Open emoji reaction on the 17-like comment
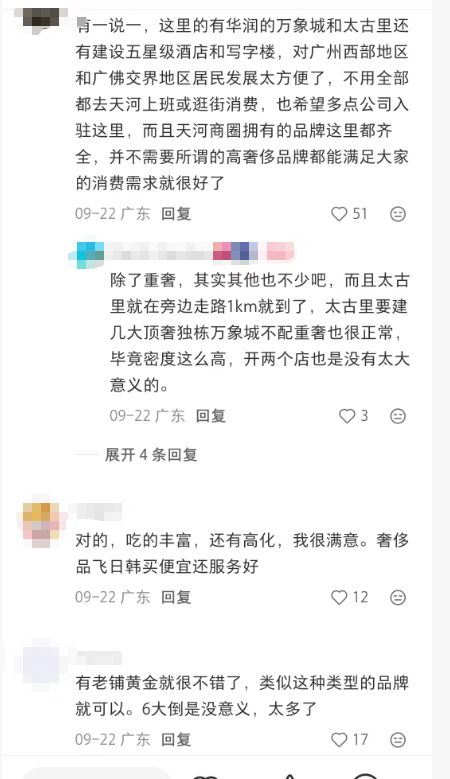Screen dimensions: 450x779 click(398, 740)
